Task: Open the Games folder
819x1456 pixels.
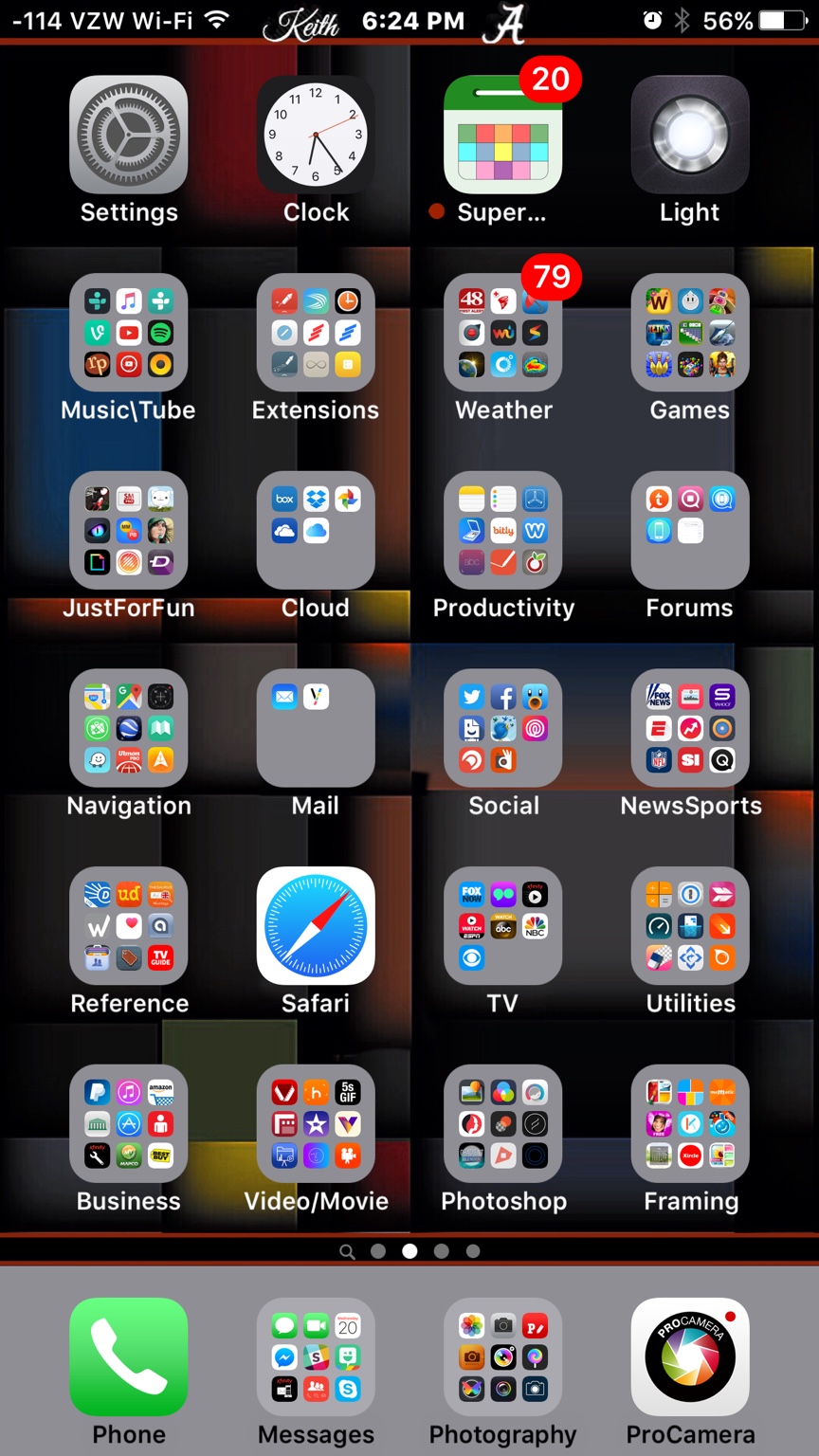Action: tap(690, 333)
